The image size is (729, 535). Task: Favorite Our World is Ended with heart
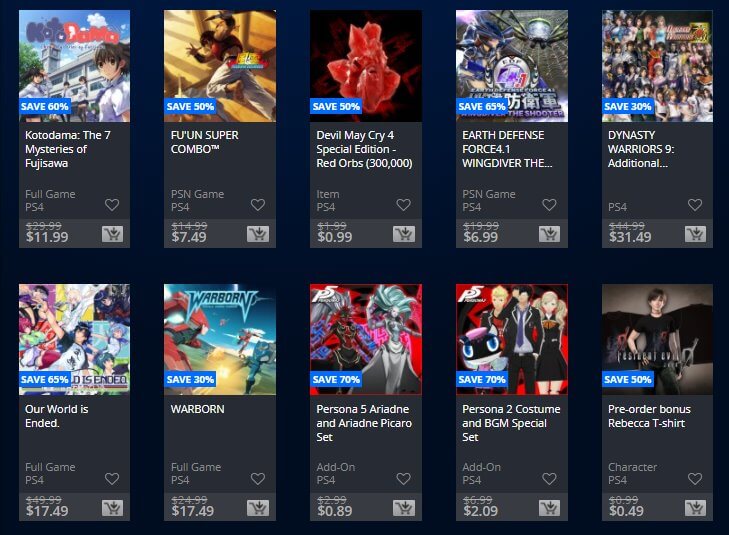click(112, 479)
